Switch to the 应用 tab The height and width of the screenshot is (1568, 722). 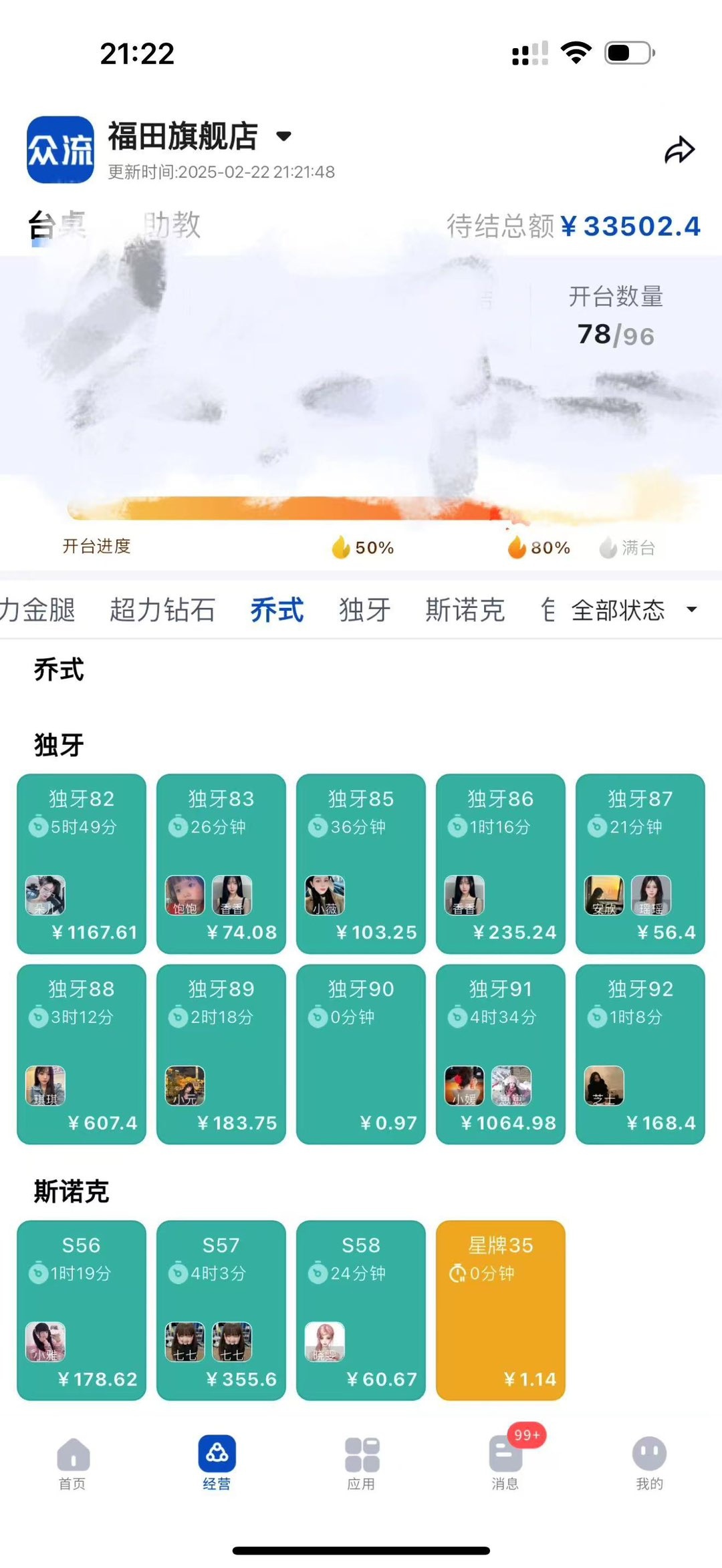coord(361,1464)
